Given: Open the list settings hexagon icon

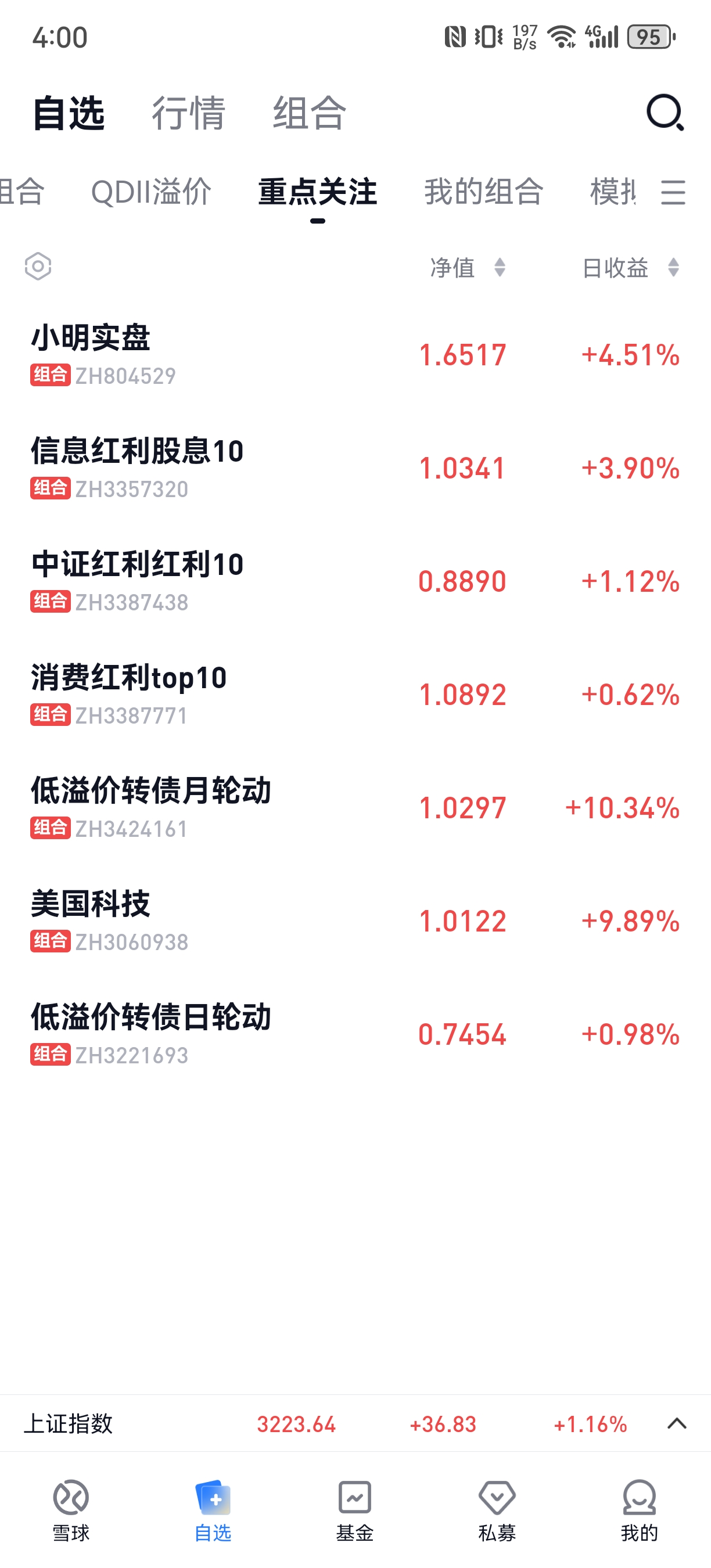Looking at the screenshot, I should pos(38,267).
